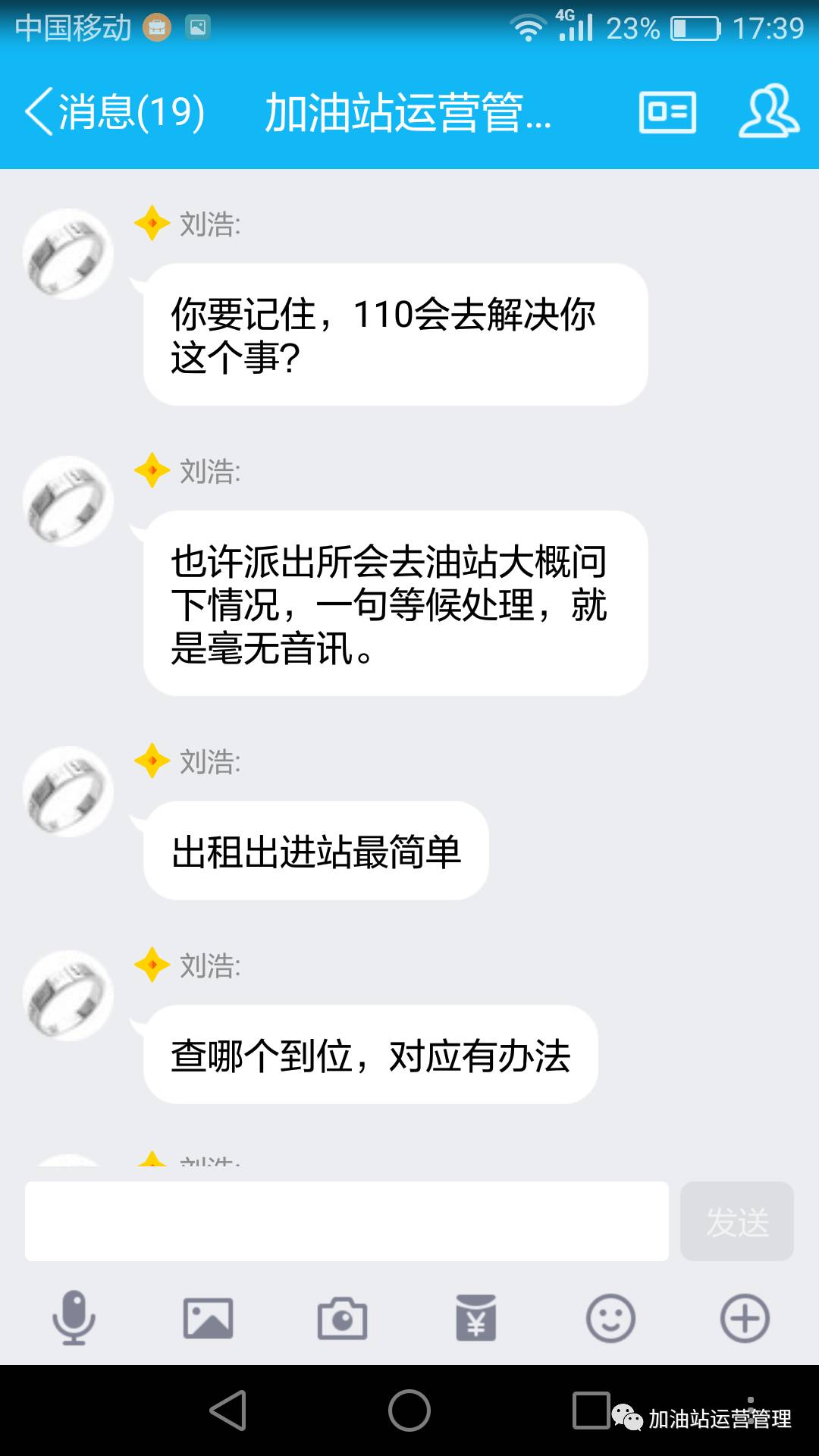Screen dimensions: 819x1456
Task: Tap the 加油站运营管 group title
Action: click(x=409, y=114)
